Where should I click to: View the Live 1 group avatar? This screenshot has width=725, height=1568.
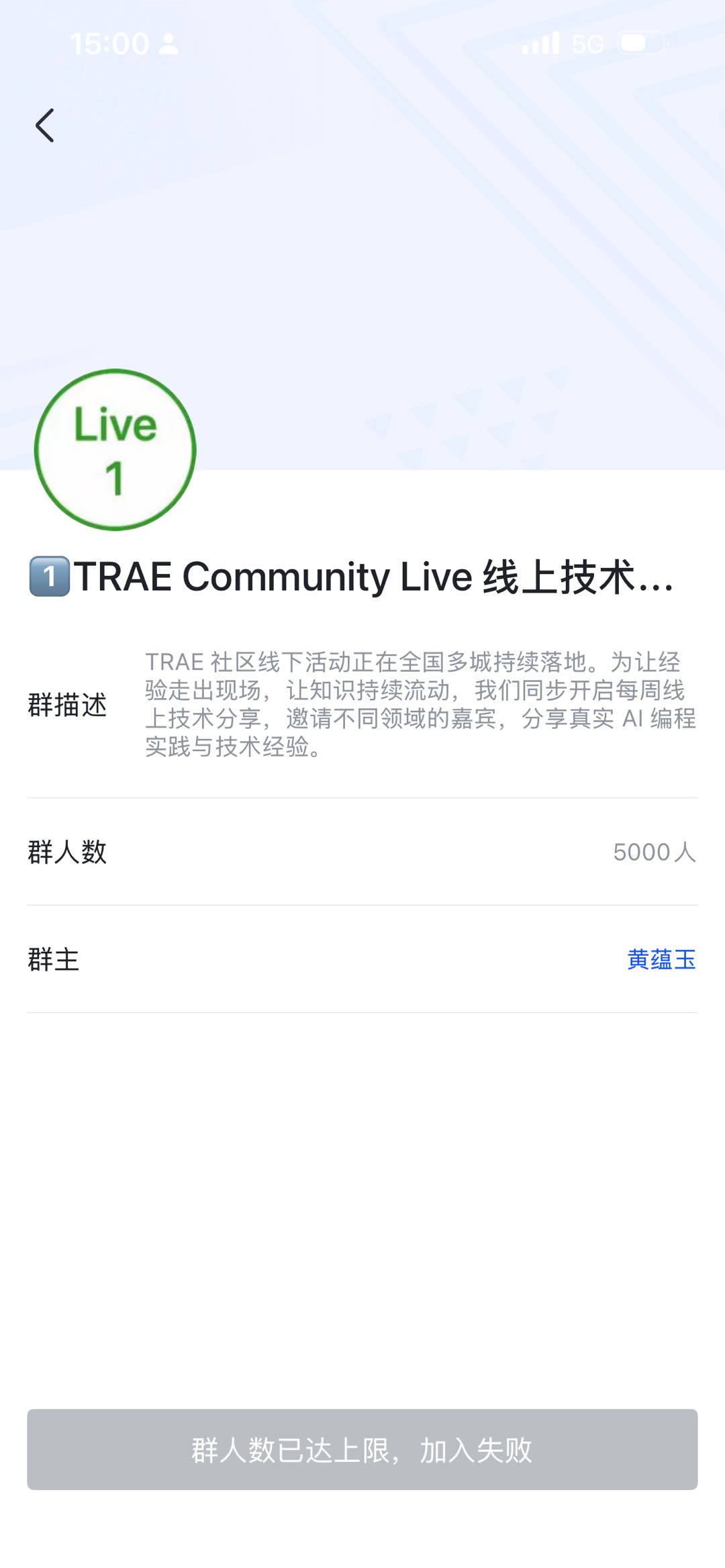[x=115, y=450]
